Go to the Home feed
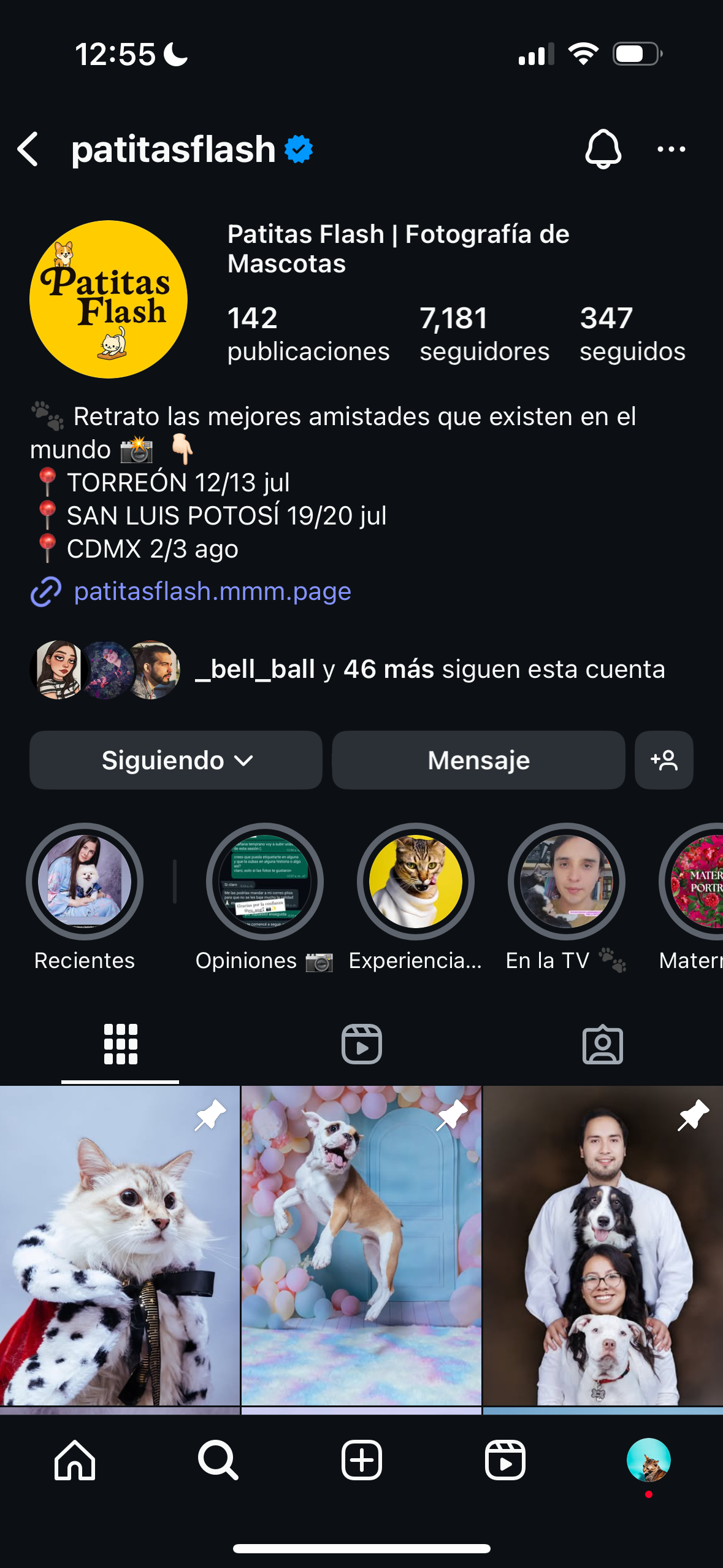The width and height of the screenshot is (723, 1568). point(75,1460)
